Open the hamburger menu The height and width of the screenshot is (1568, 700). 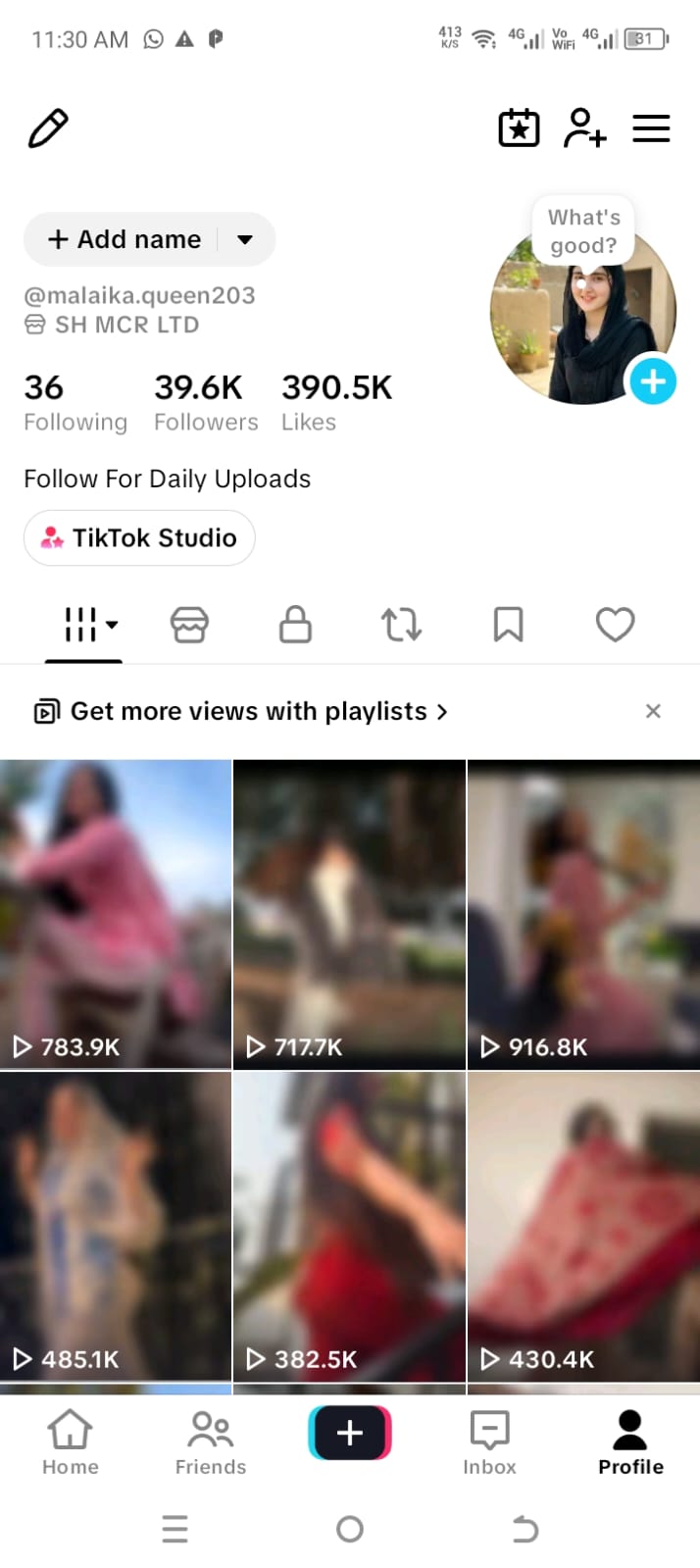pos(651,128)
